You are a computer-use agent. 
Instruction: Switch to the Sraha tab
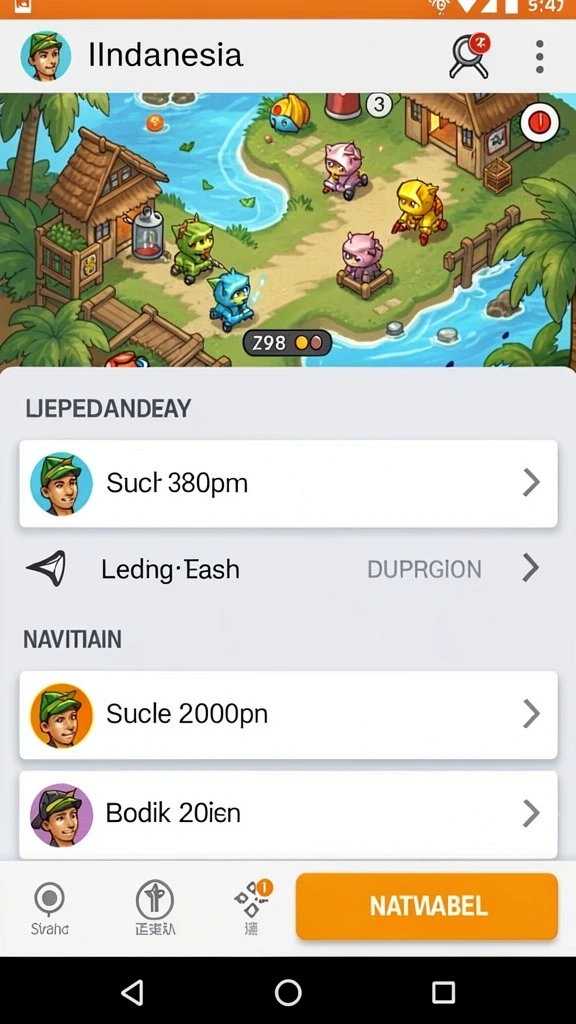pyautogui.click(x=50, y=908)
